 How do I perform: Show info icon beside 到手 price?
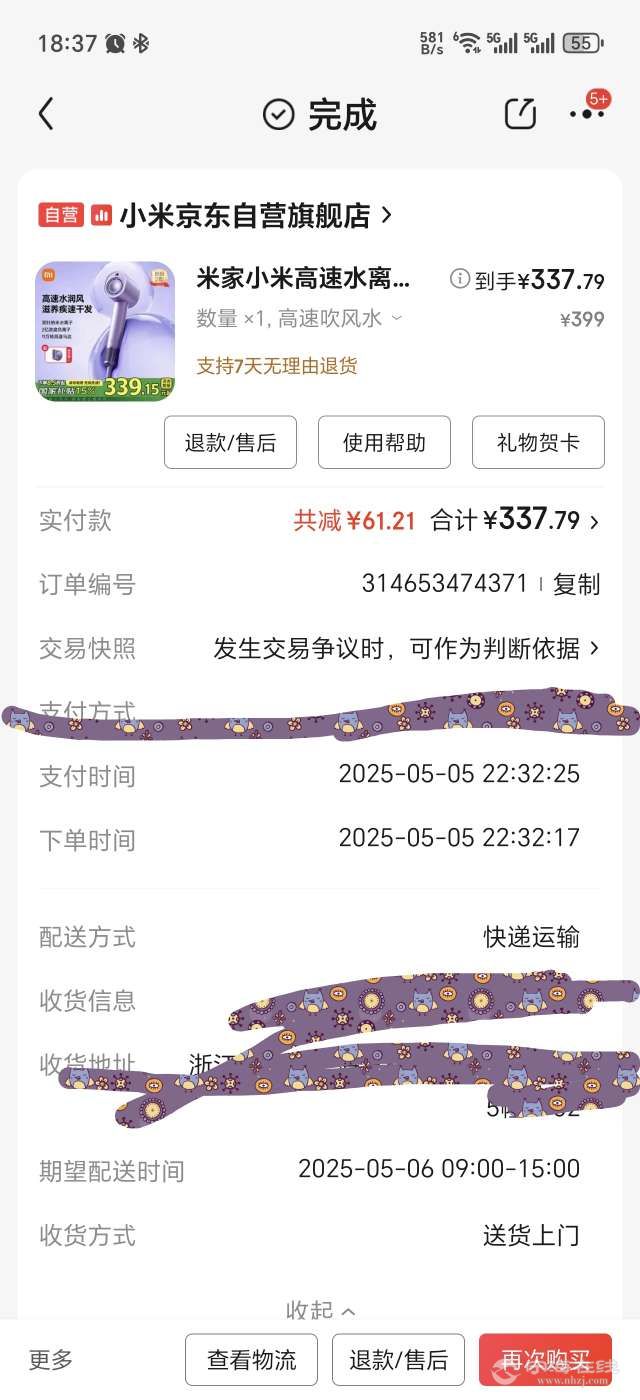coord(459,279)
